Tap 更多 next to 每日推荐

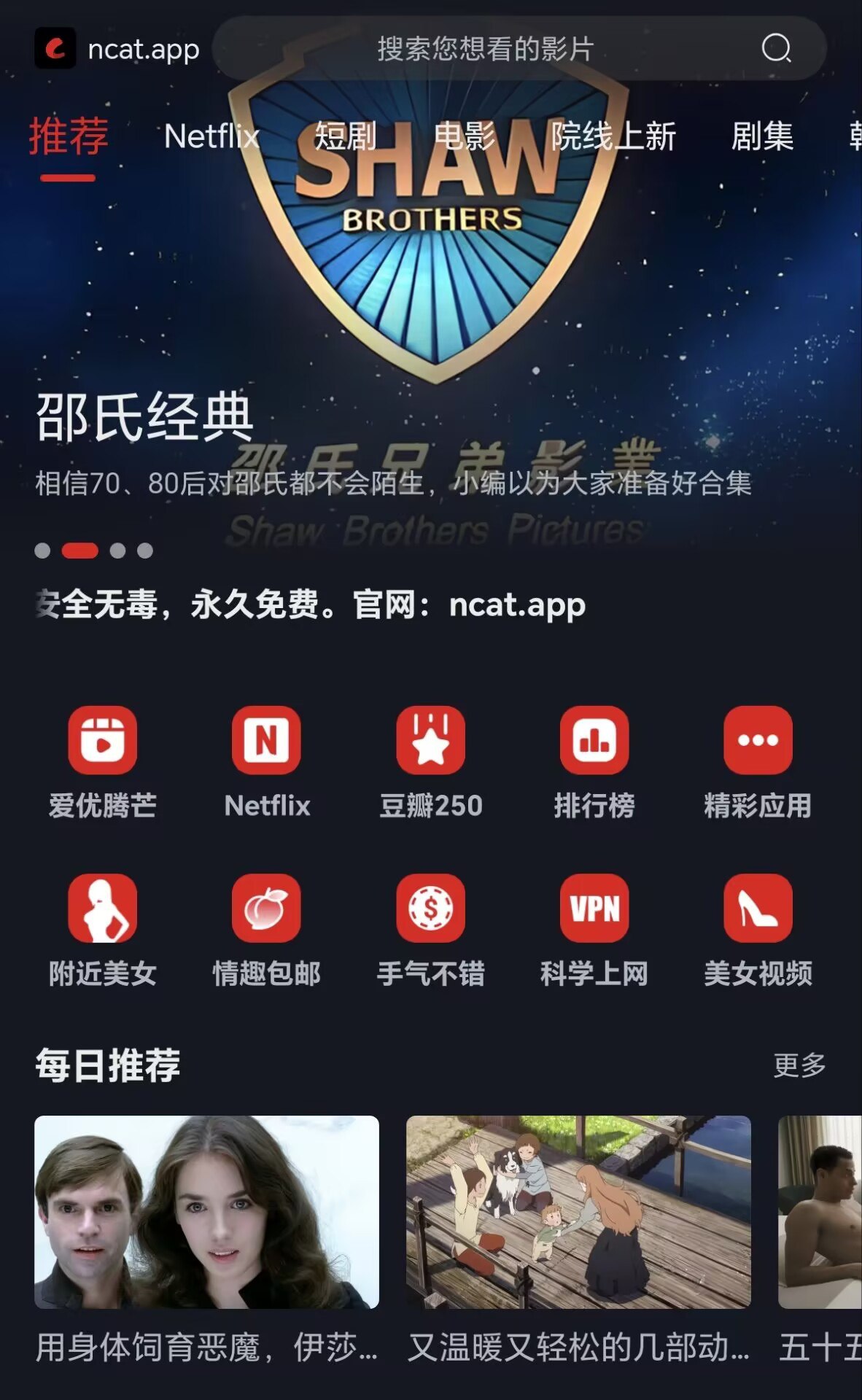[x=799, y=1065]
